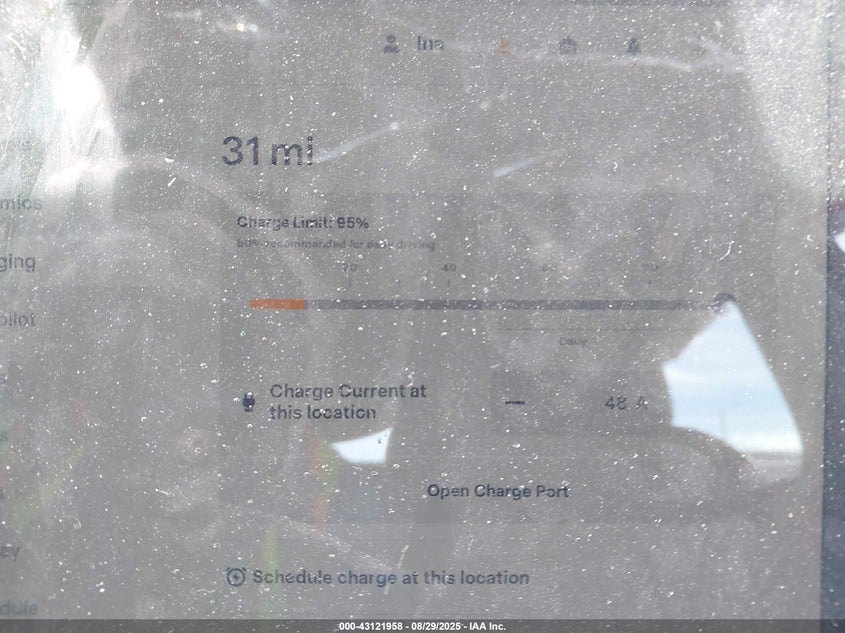This screenshot has width=845, height=633.
Task: Adjust the charge limit slider bar
Action: point(488,304)
